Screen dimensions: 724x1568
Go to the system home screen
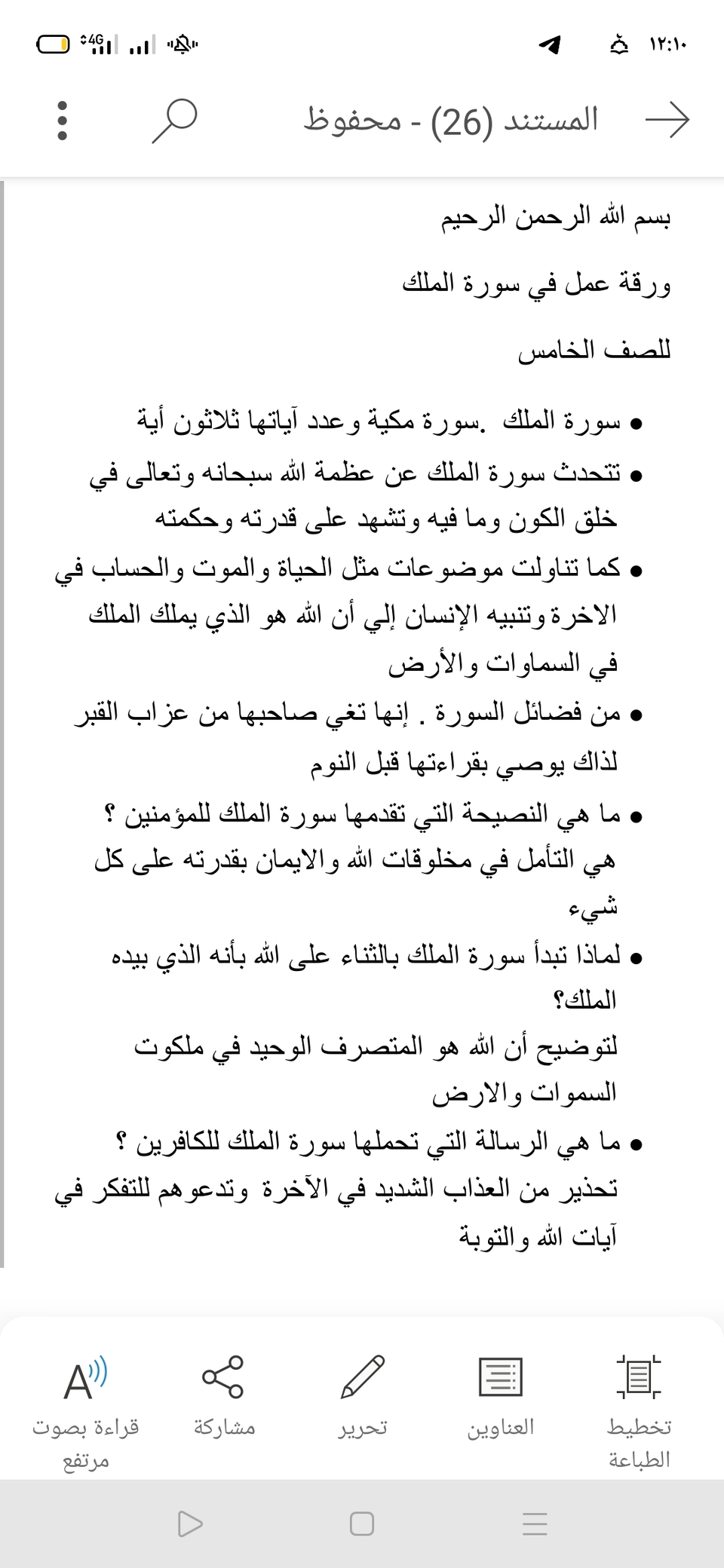362,1524
